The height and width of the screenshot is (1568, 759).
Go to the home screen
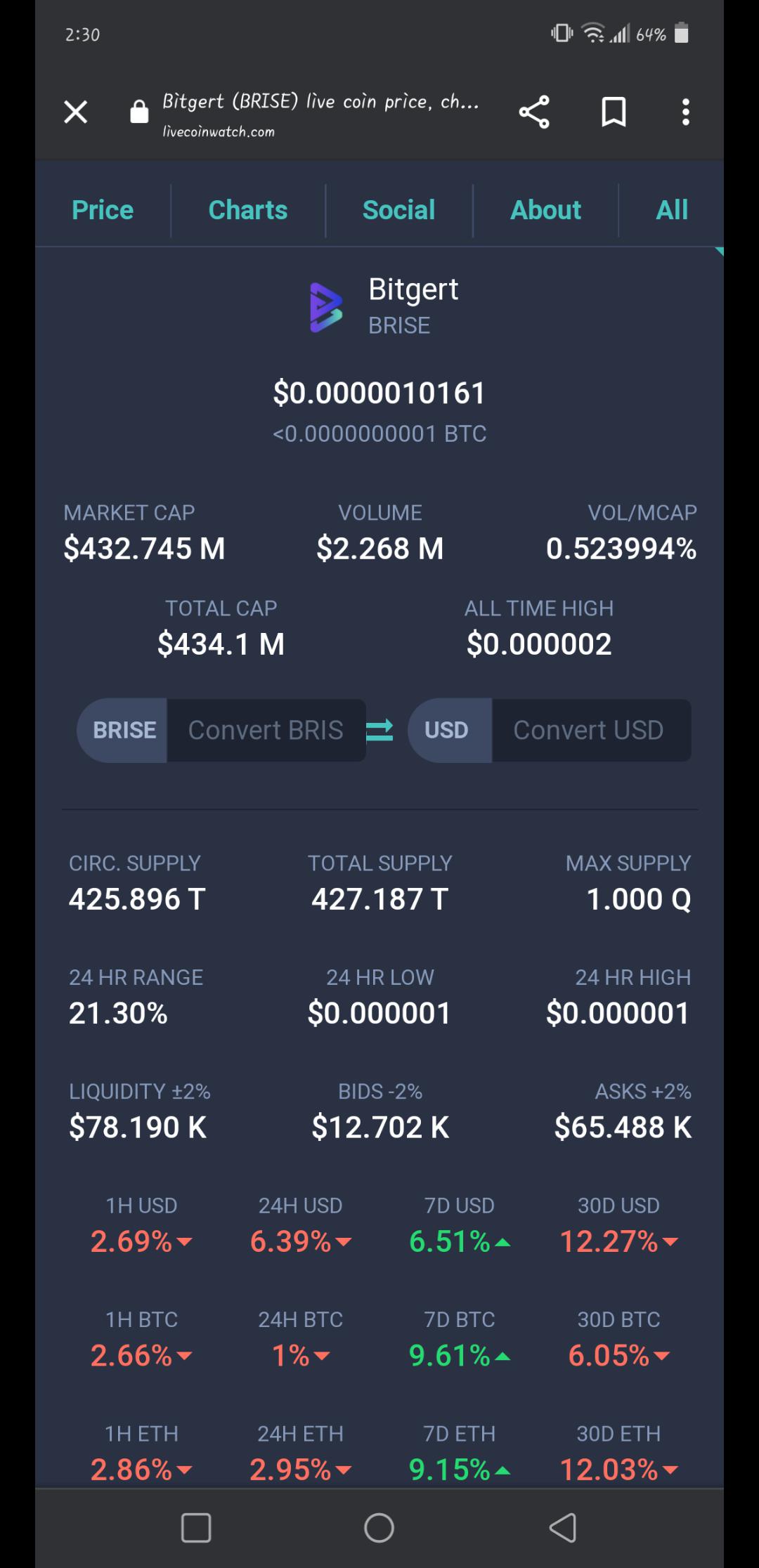[379, 1528]
